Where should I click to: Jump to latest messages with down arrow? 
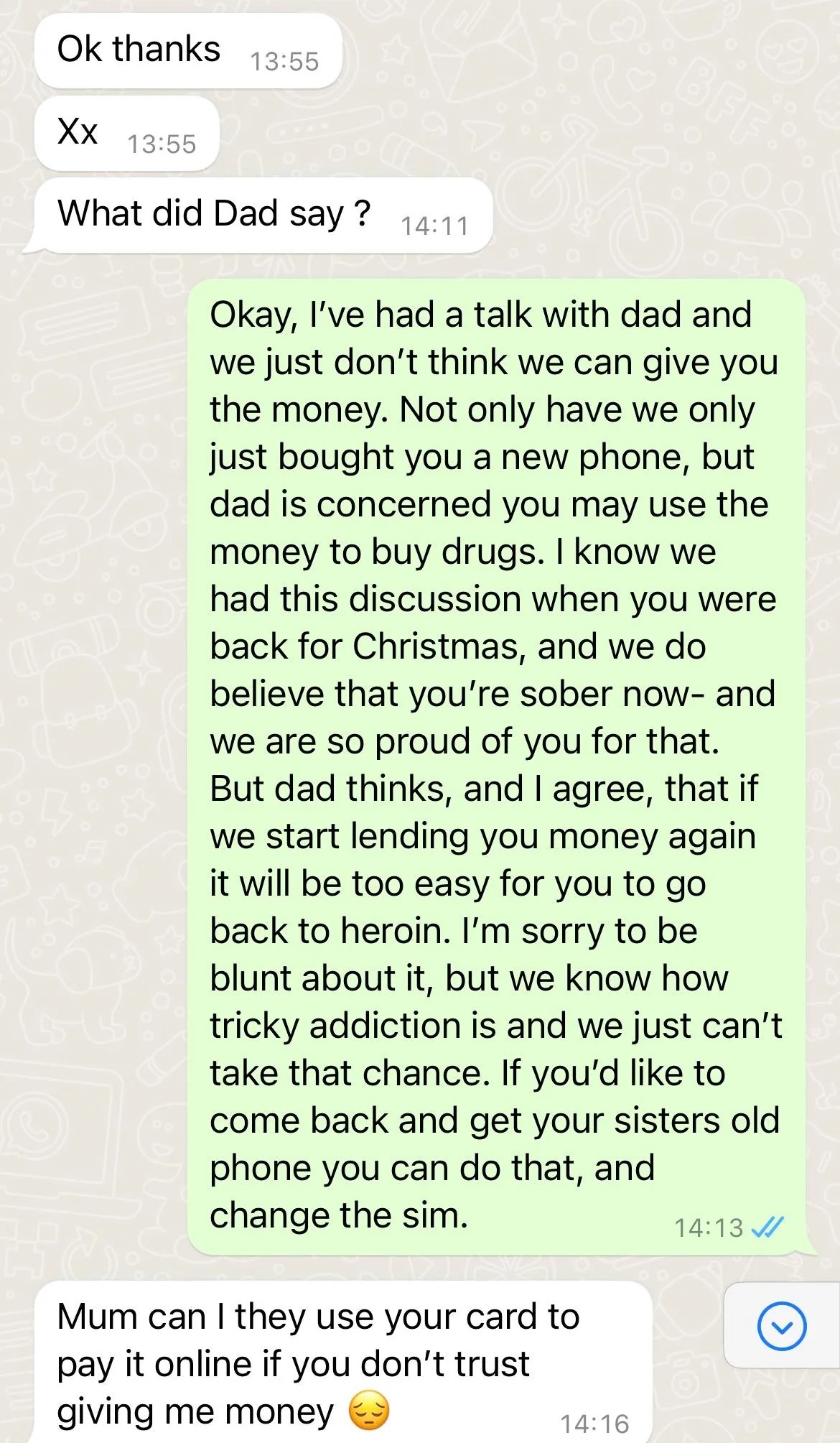click(782, 1326)
